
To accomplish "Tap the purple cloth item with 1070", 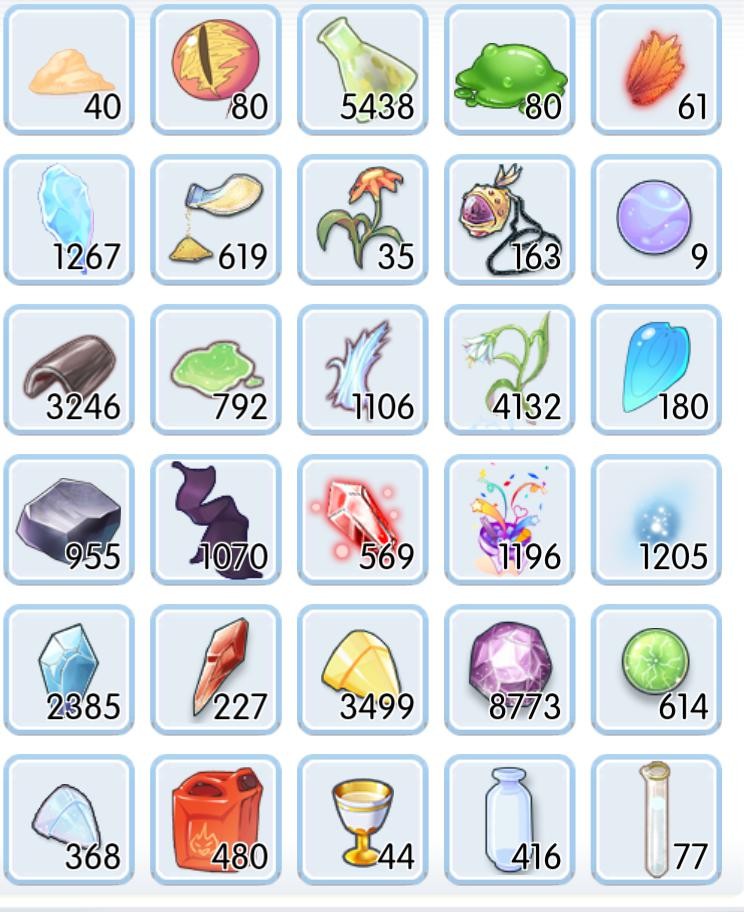I will (x=216, y=520).
